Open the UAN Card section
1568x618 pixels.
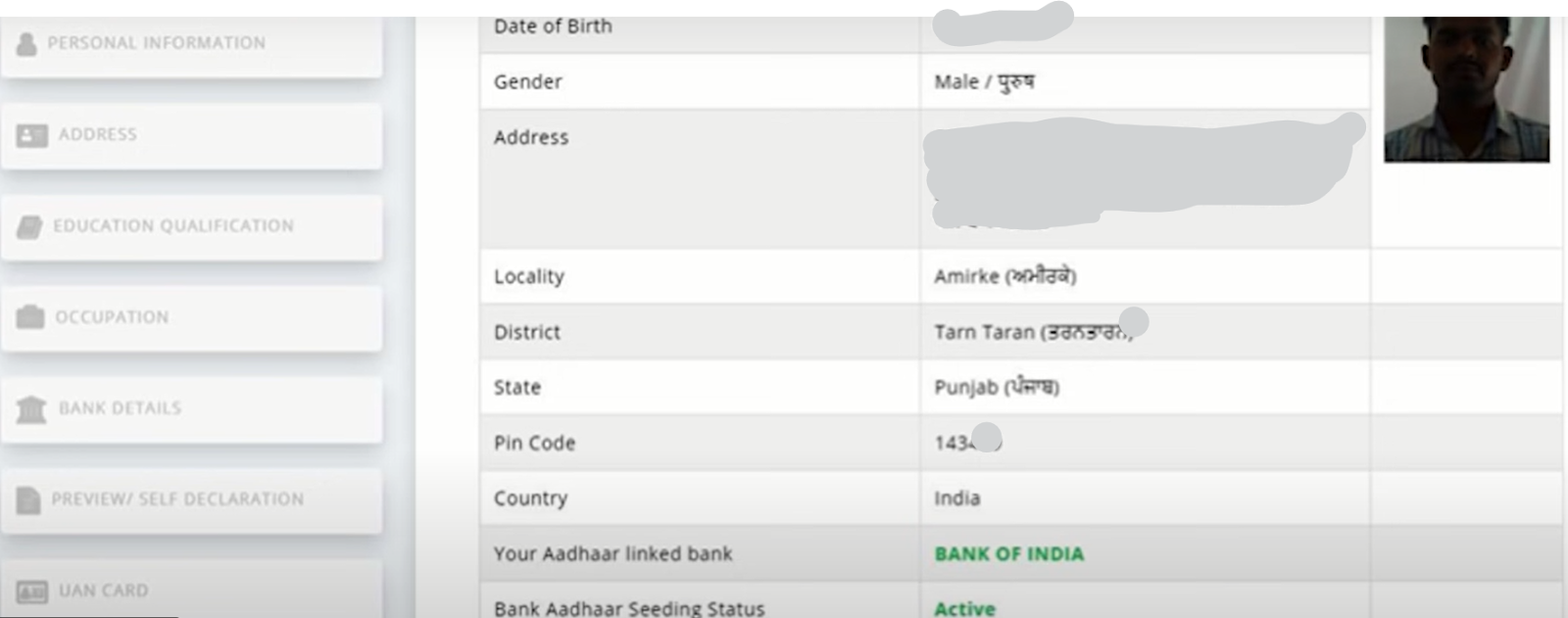(103, 591)
